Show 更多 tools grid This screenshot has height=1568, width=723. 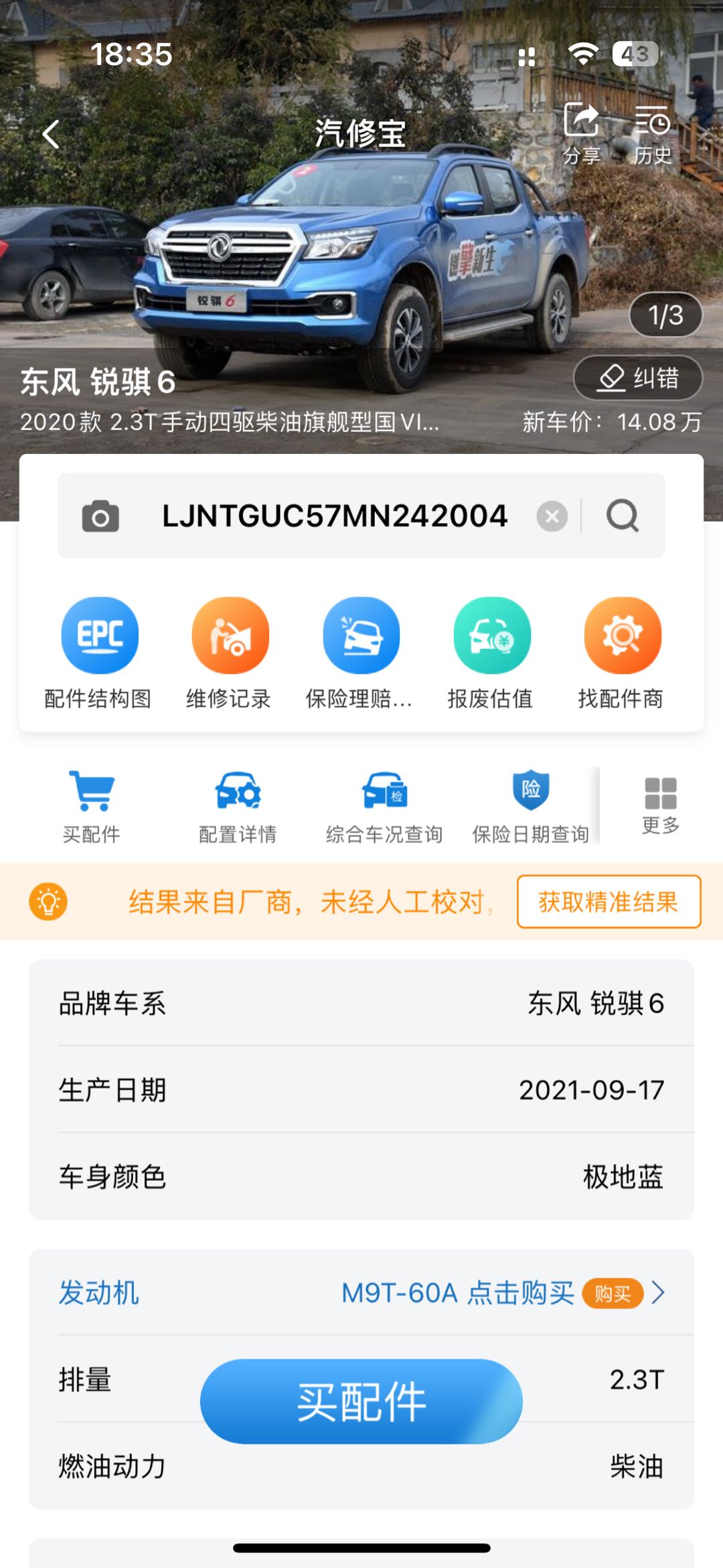(x=660, y=805)
